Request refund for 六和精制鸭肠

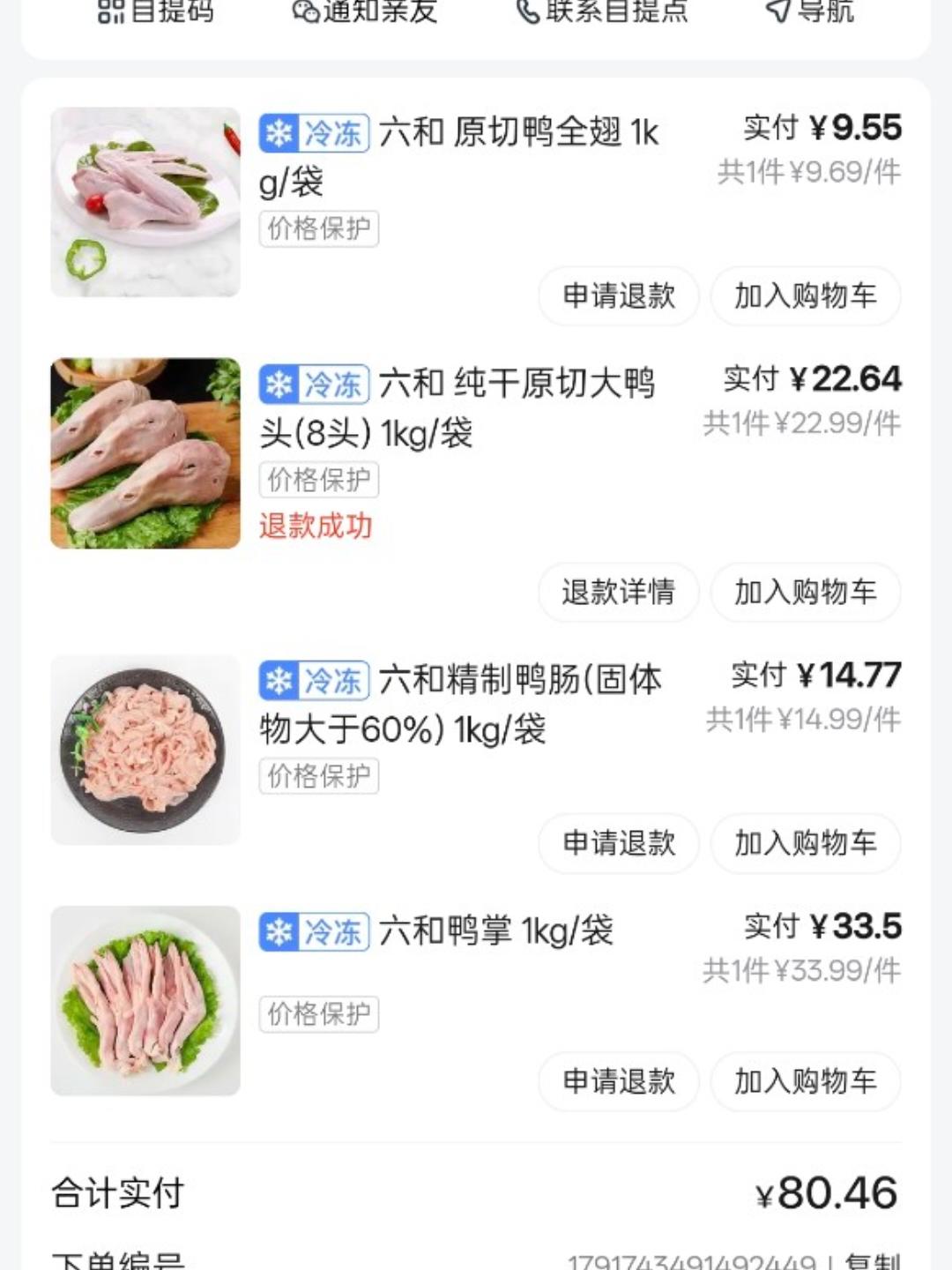click(619, 843)
